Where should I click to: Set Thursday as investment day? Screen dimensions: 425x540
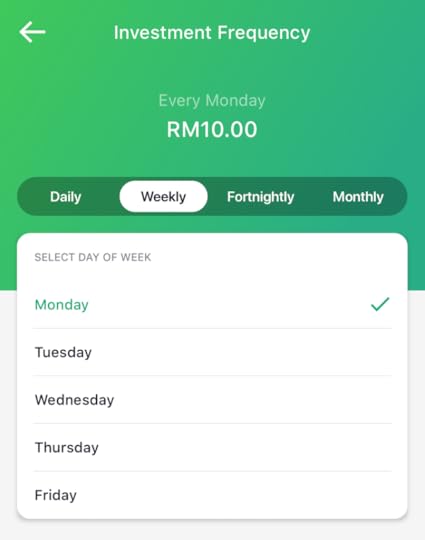(212, 447)
